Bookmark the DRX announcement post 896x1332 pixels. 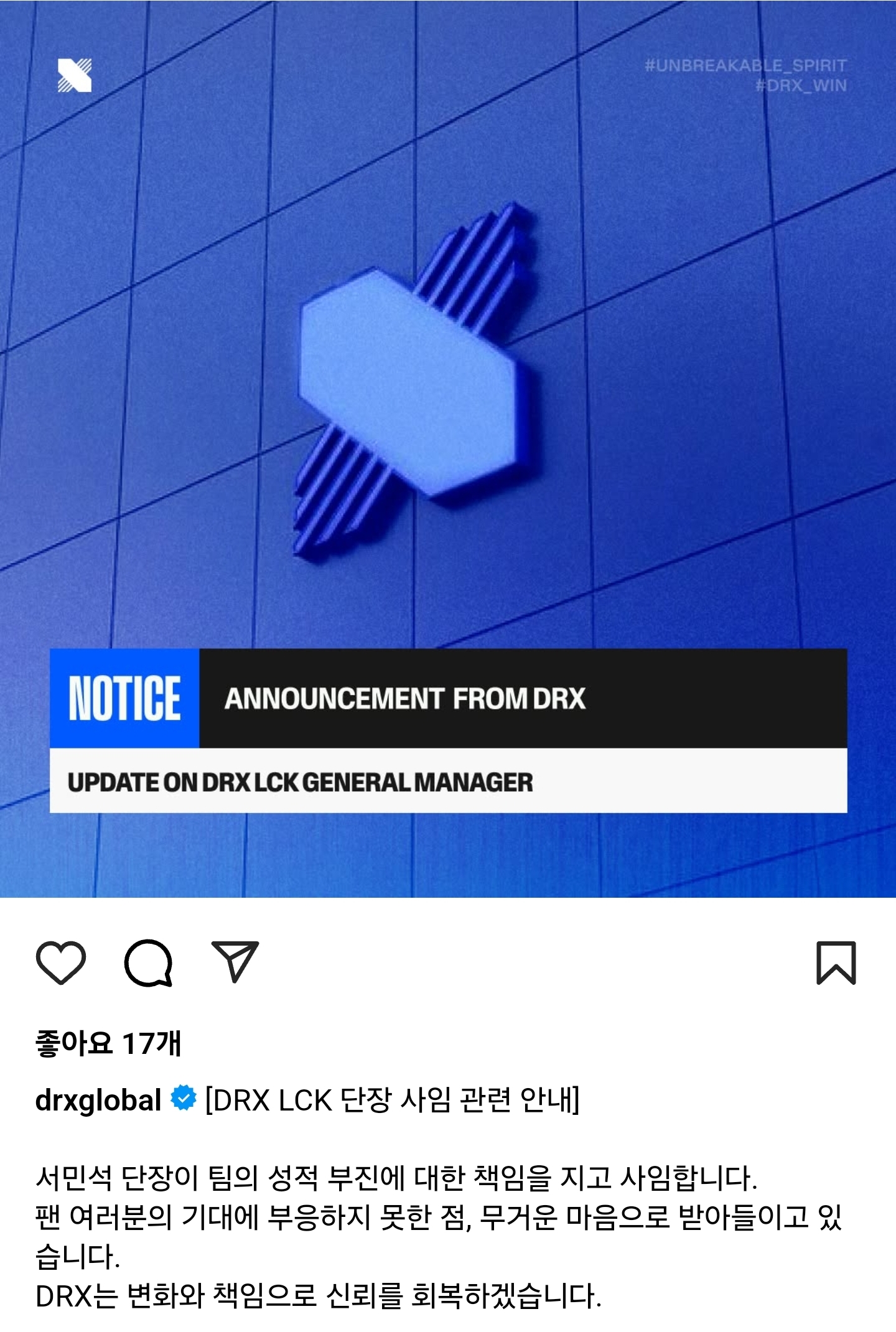tap(836, 962)
